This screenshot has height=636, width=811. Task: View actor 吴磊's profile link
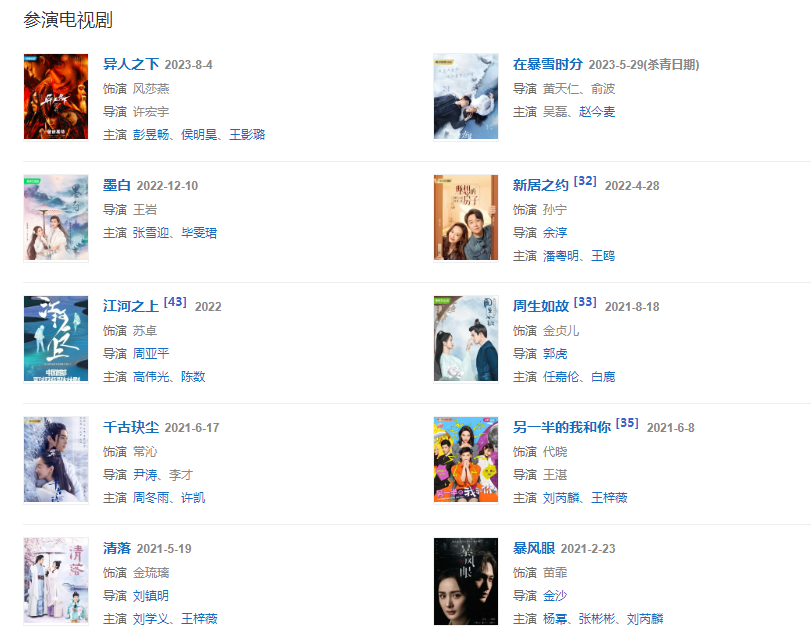(554, 112)
